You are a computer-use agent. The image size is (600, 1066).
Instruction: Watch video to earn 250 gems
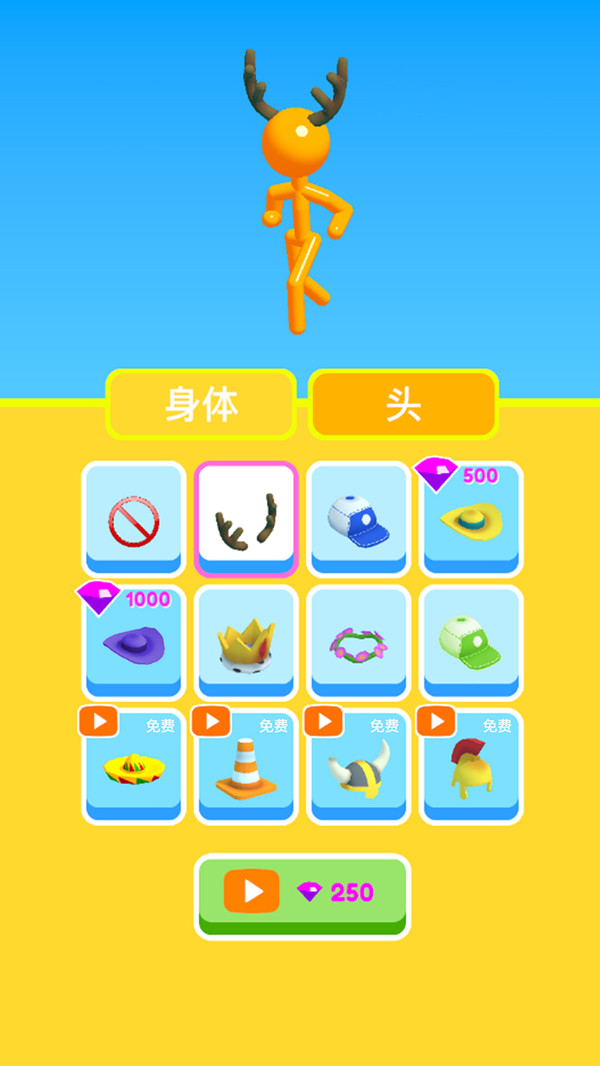(x=302, y=893)
